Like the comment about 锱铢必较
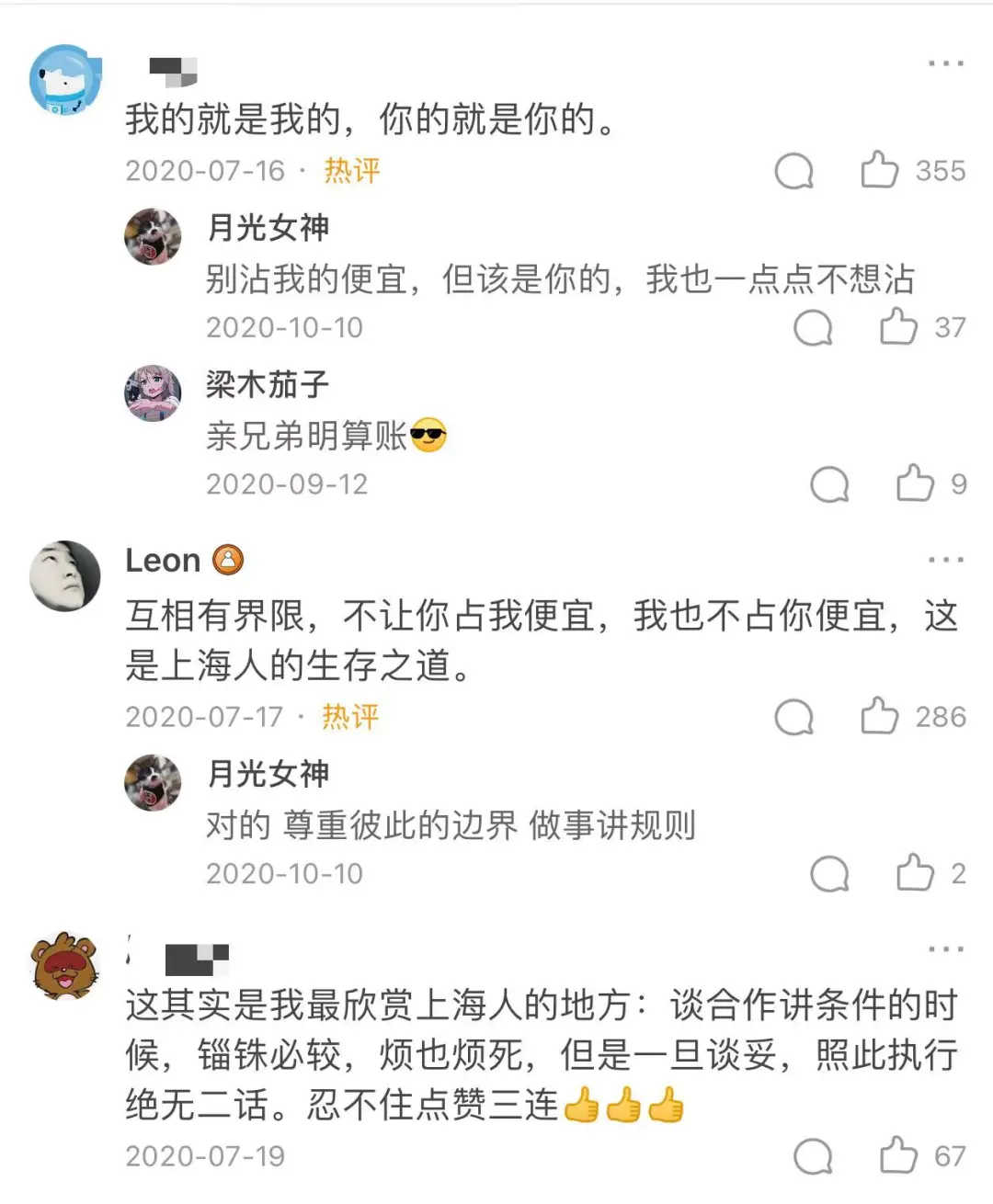The height and width of the screenshot is (1204, 993). pyautogui.click(x=898, y=1155)
